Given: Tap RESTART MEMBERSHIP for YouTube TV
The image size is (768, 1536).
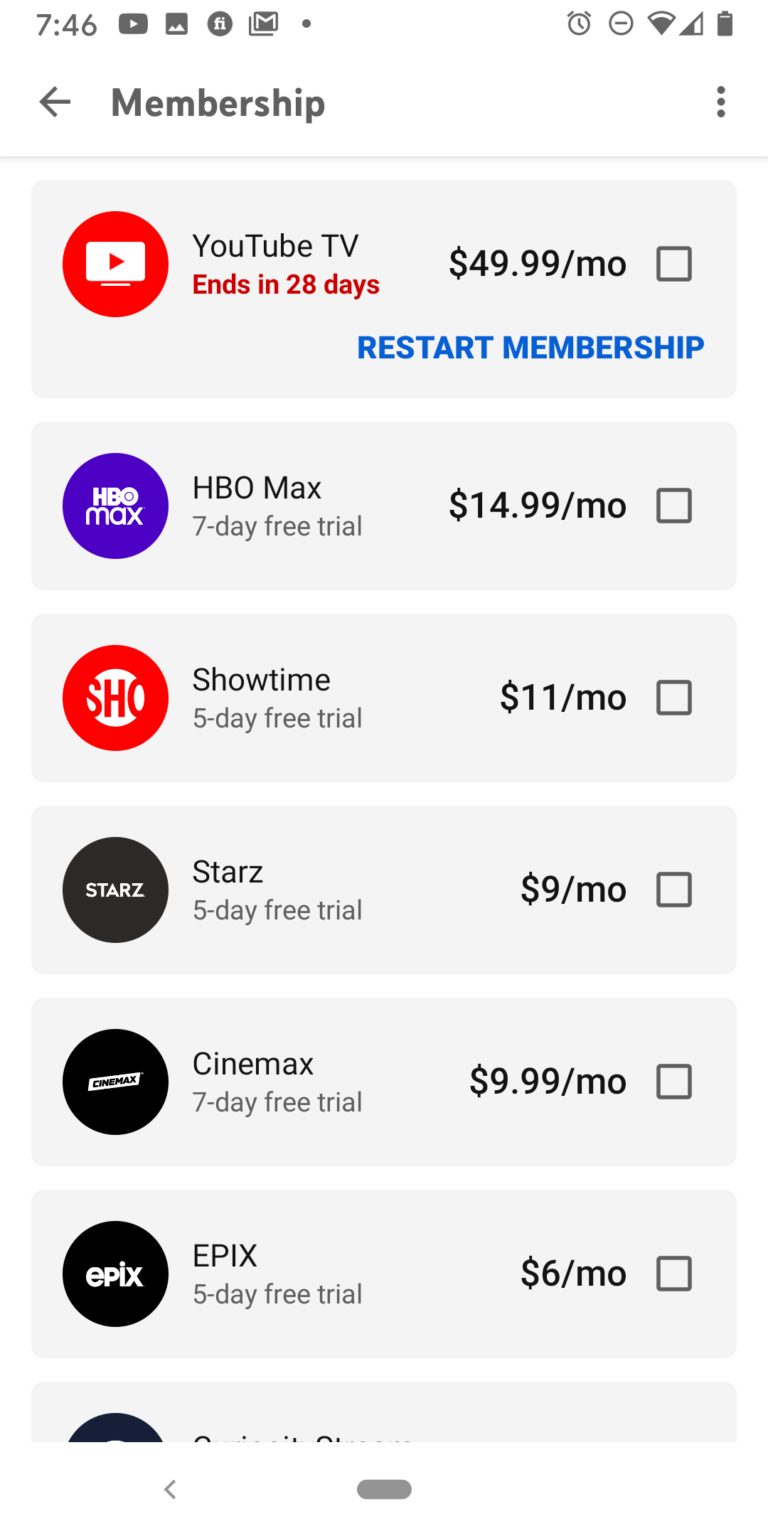Looking at the screenshot, I should coord(530,347).
